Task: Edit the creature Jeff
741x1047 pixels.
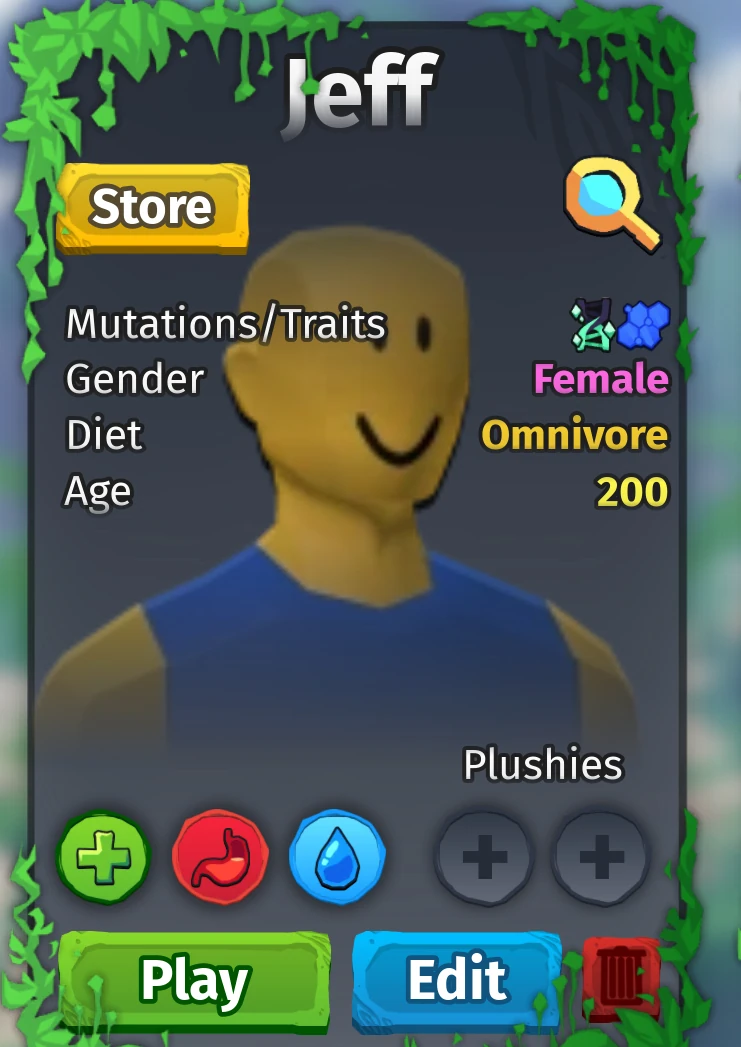Action: click(x=457, y=981)
